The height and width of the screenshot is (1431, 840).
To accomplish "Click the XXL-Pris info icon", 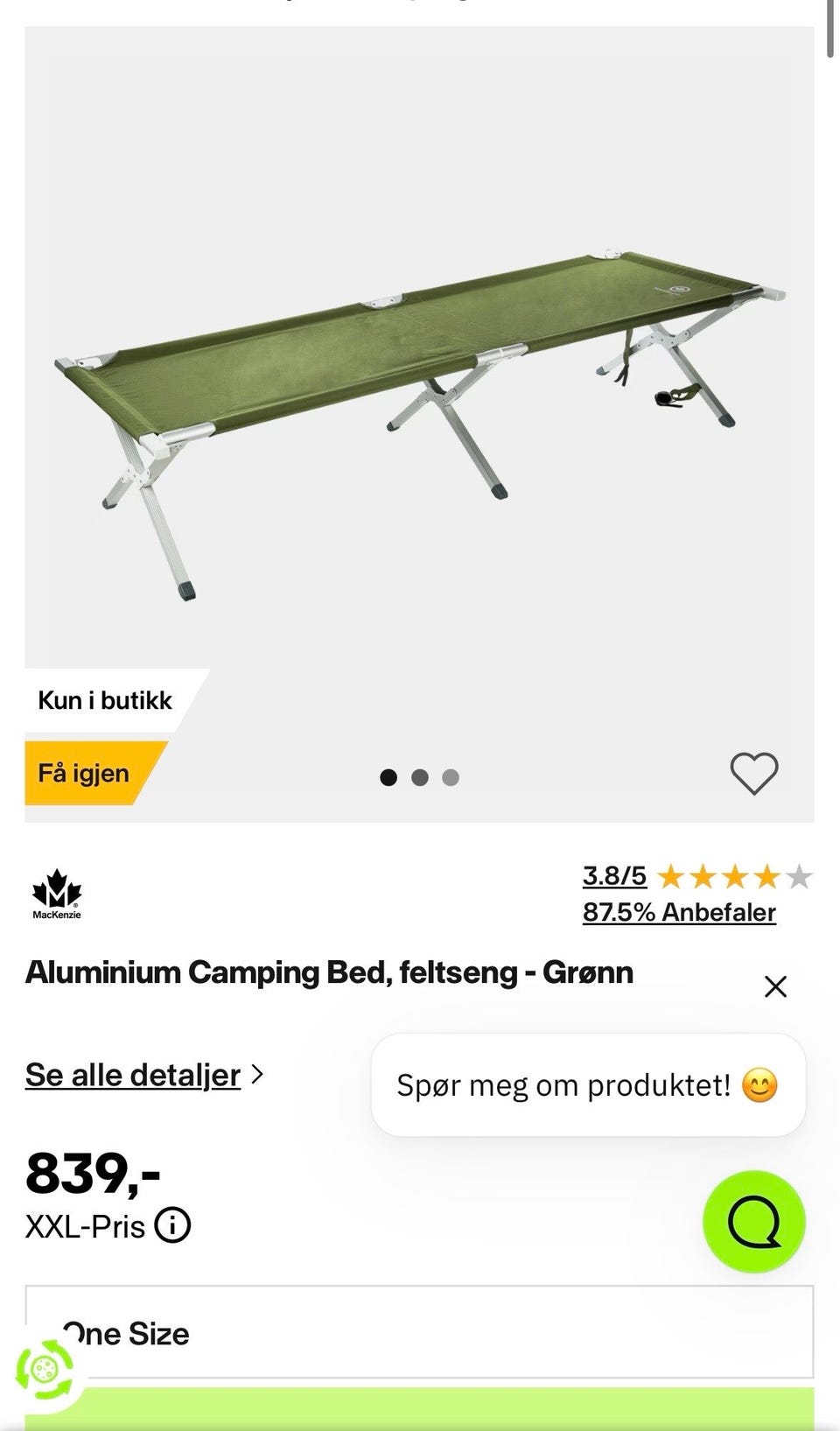I will pyautogui.click(x=171, y=1226).
